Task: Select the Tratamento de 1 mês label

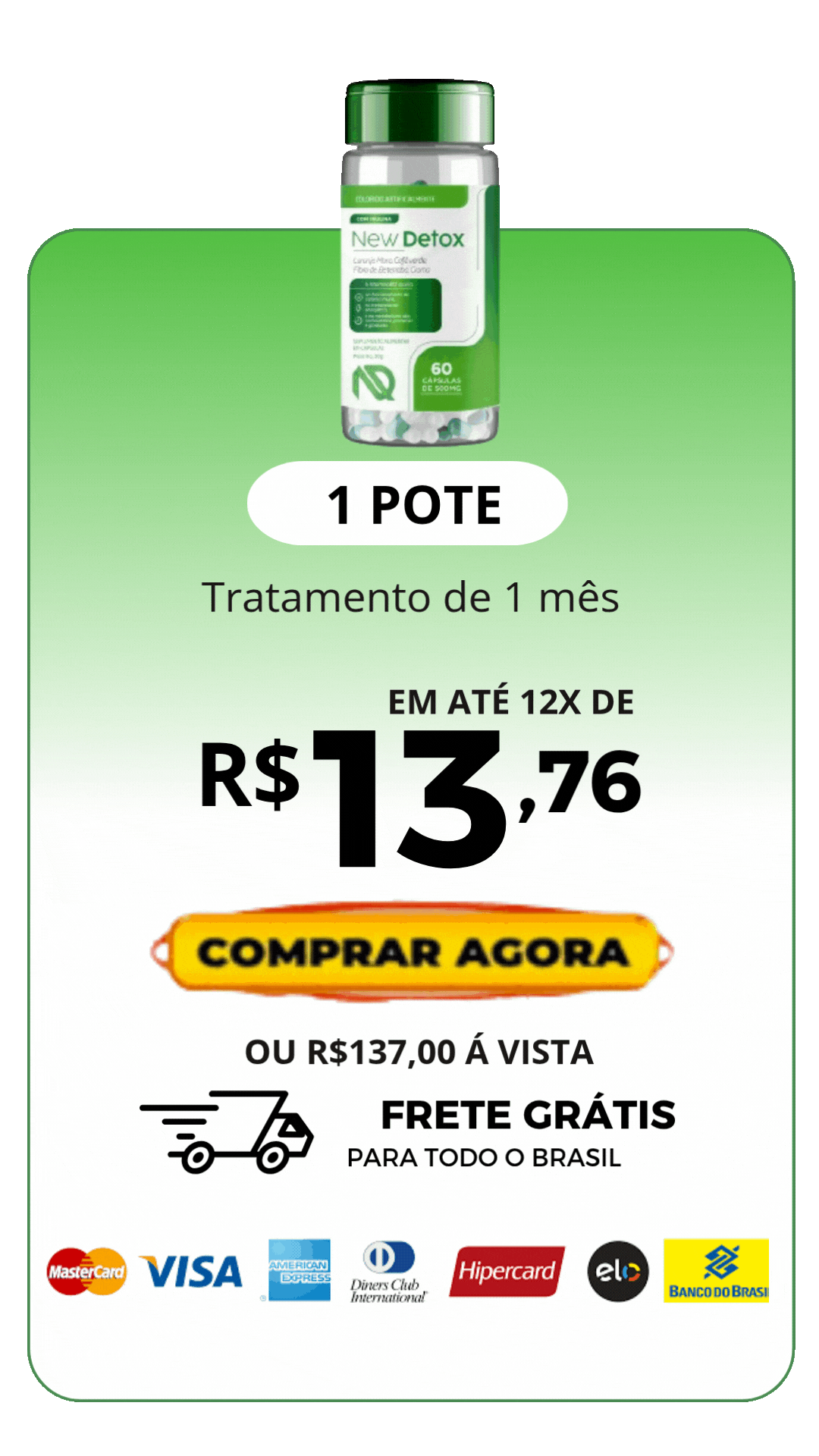Action: [409, 598]
